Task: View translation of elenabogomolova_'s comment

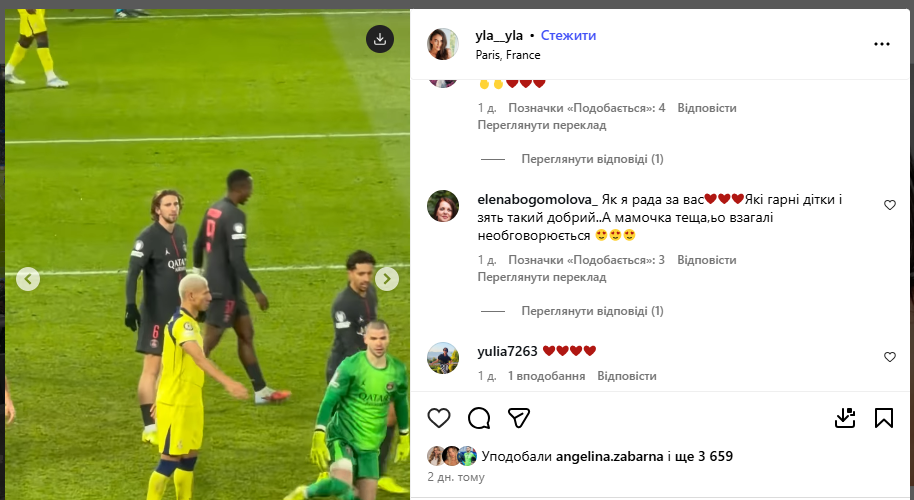Action: [541, 277]
